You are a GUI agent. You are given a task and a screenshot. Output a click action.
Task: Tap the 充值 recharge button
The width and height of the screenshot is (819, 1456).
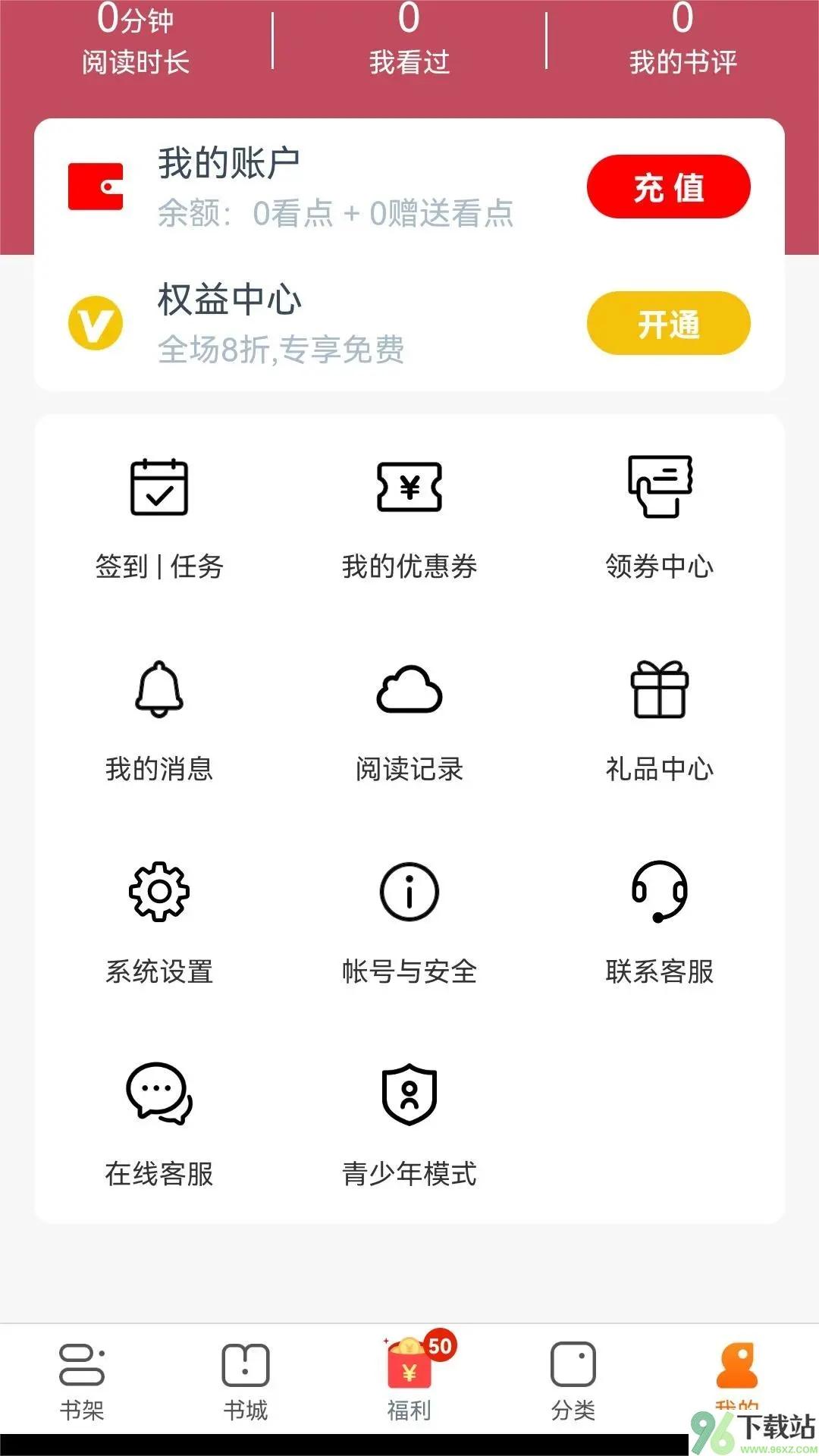pos(668,187)
